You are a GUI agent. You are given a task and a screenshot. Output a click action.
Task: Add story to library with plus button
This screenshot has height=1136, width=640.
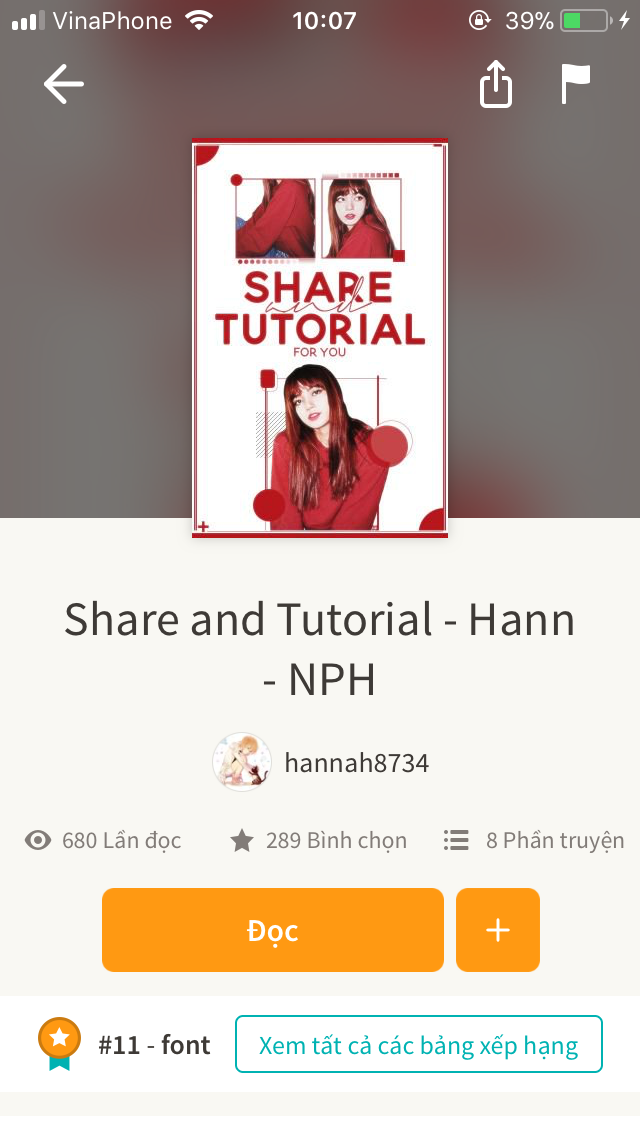[498, 930]
